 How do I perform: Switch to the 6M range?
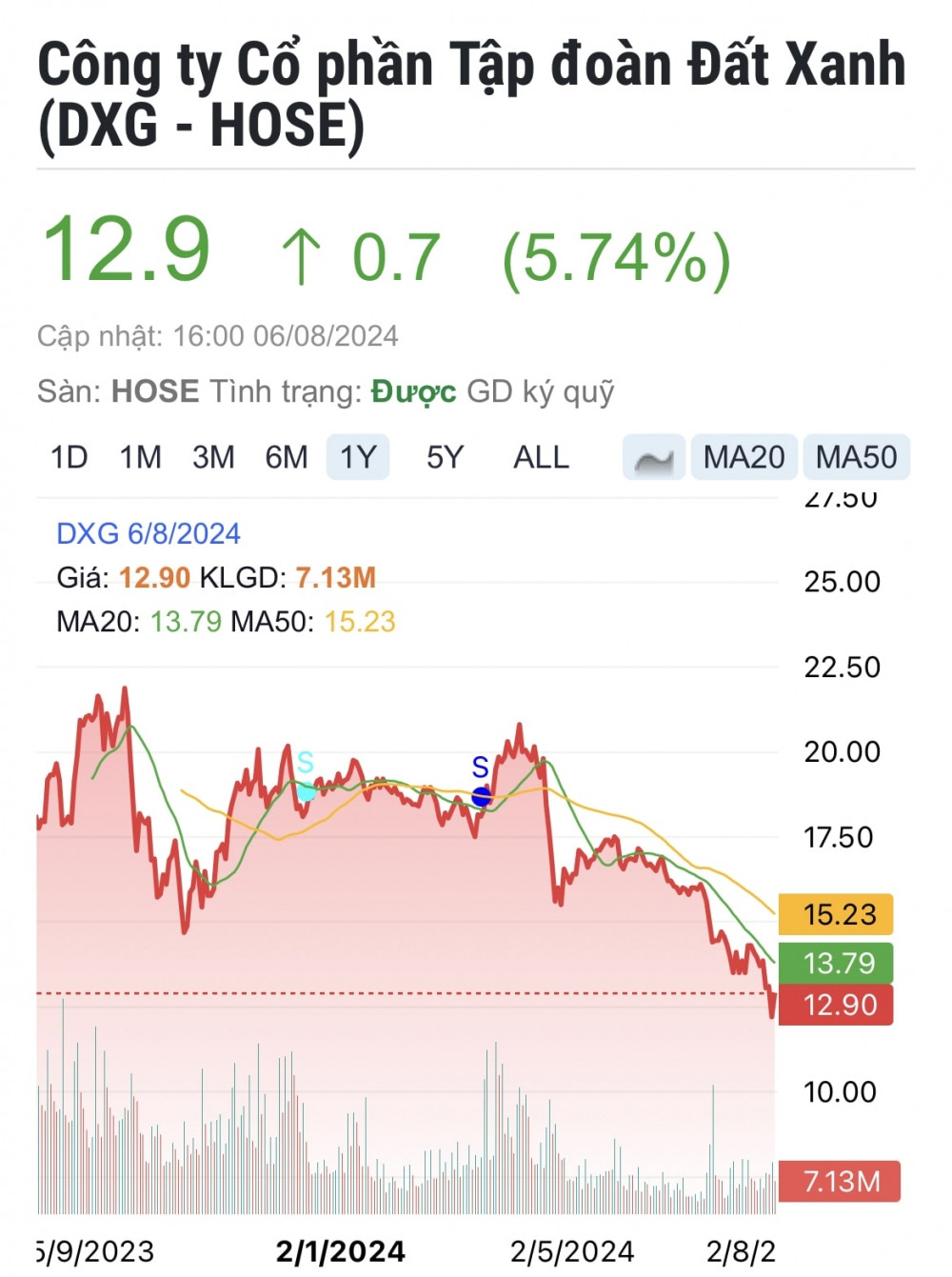287,457
